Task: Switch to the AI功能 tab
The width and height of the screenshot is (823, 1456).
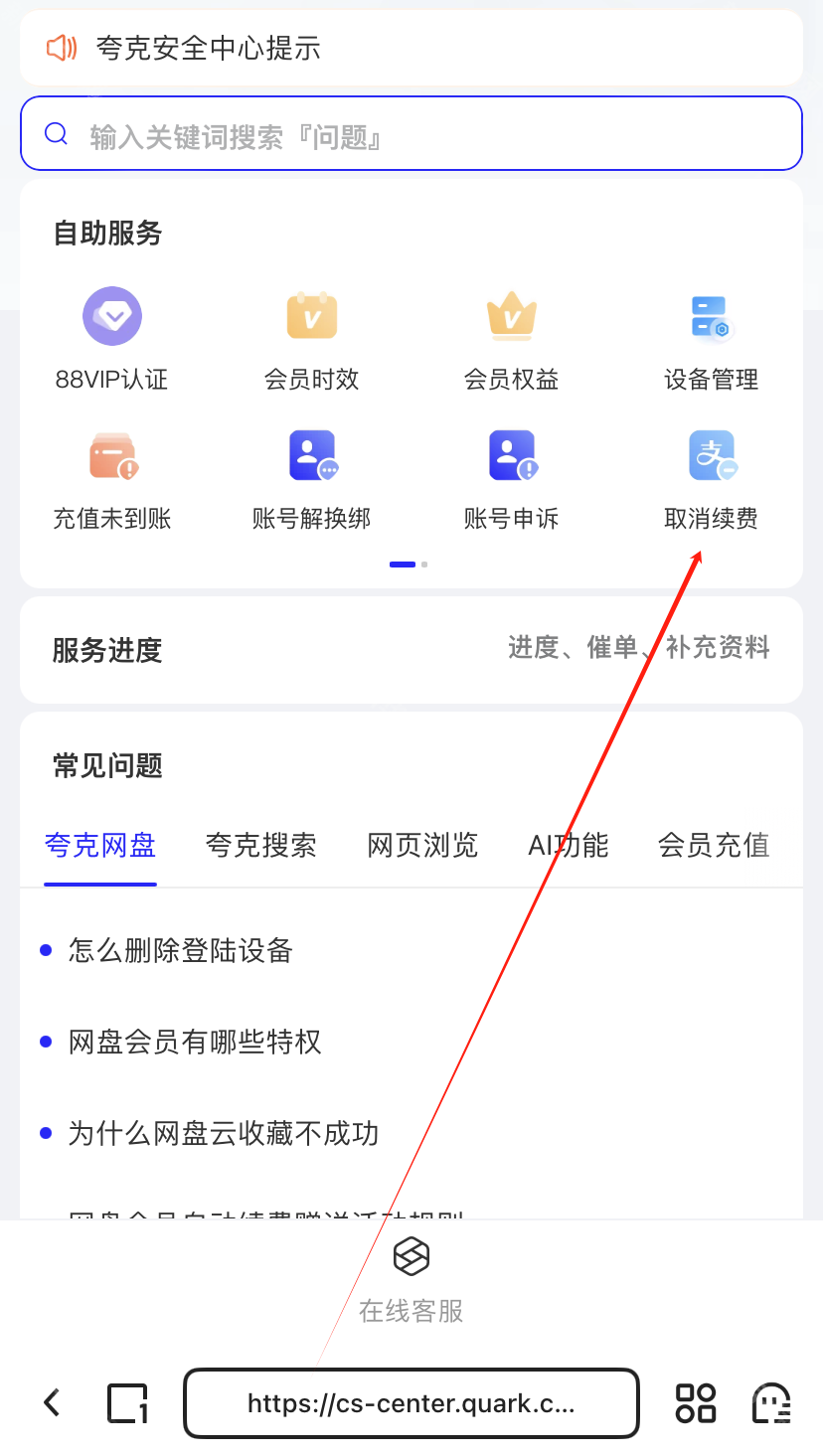Action: coord(568,846)
